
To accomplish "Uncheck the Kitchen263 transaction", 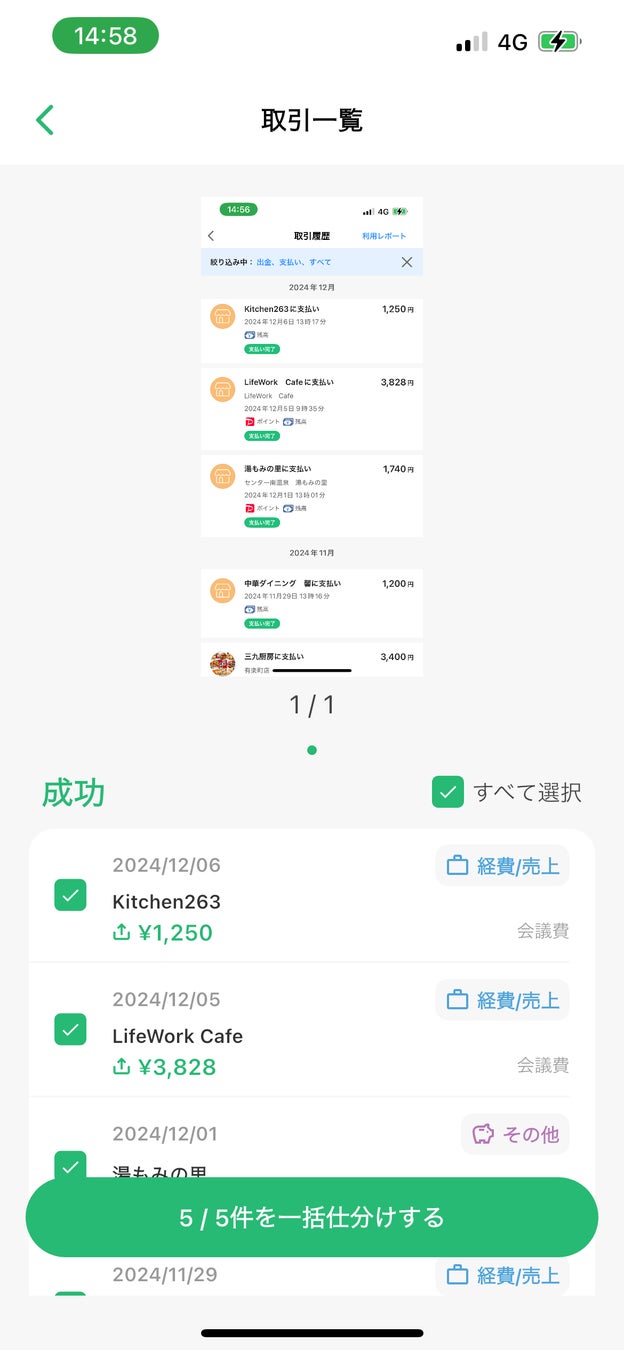I will pyautogui.click(x=70, y=895).
